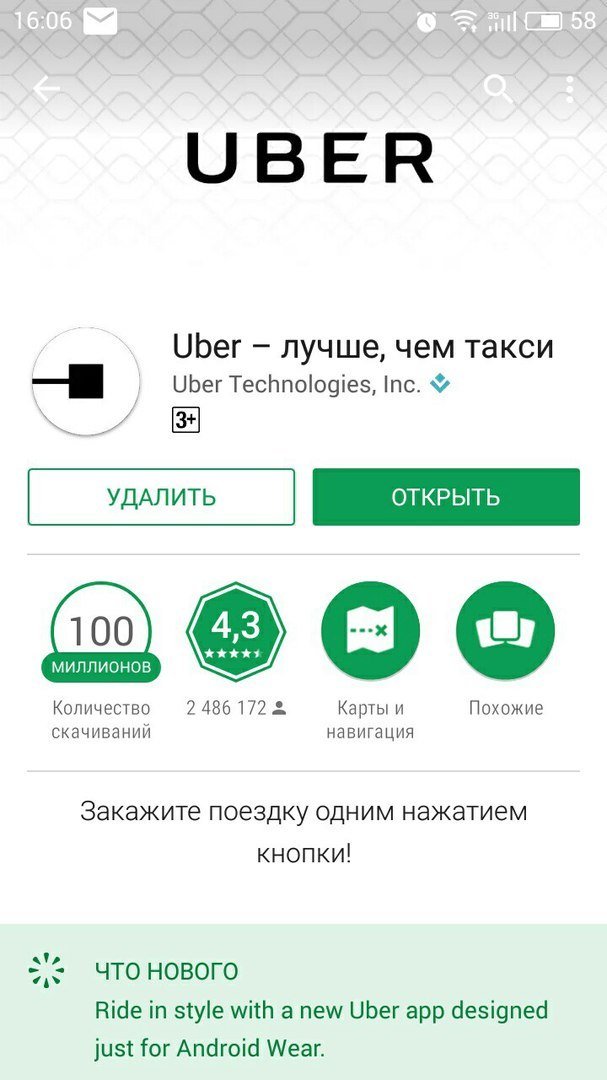
Task: Open search in the Play Store
Action: point(497,88)
